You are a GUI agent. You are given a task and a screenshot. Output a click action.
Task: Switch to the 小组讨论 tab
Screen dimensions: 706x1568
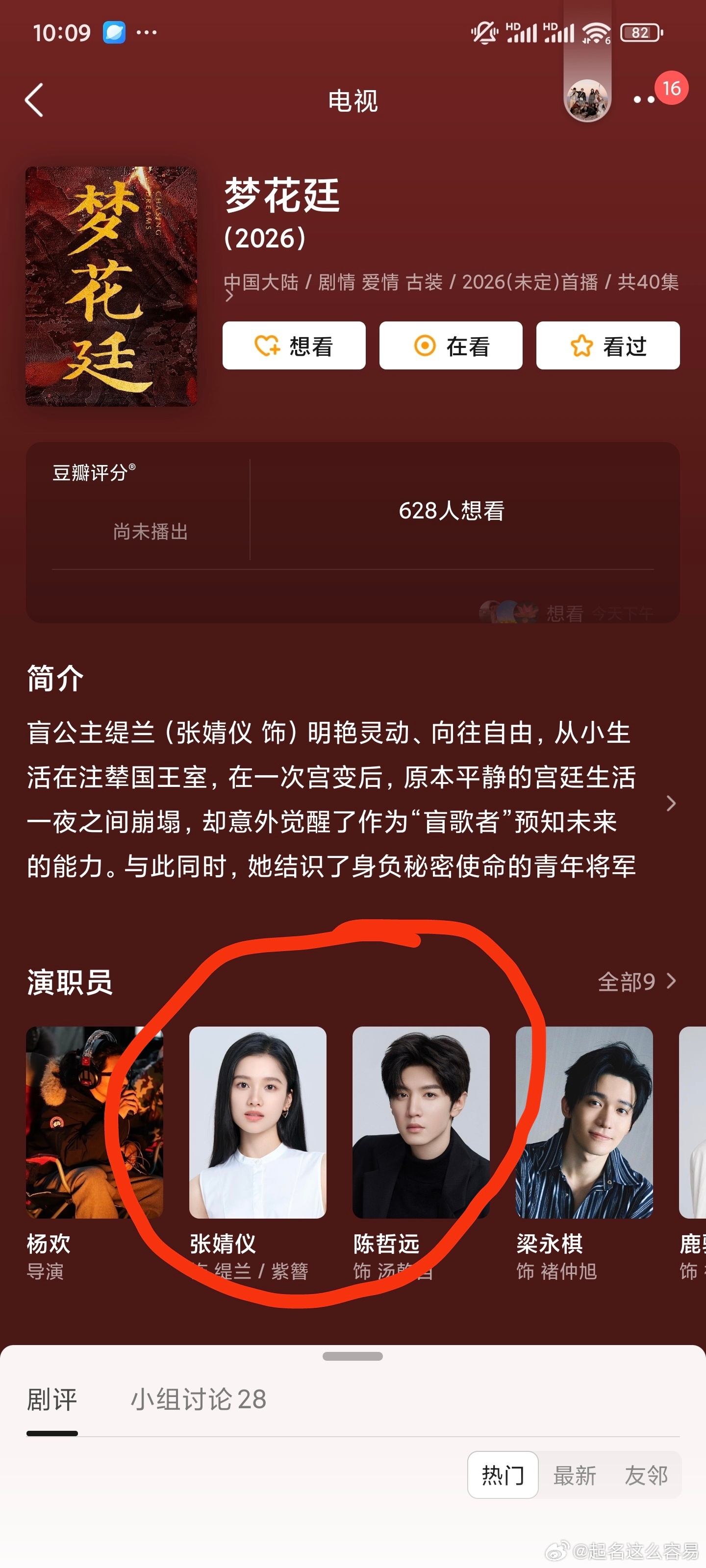click(199, 1399)
